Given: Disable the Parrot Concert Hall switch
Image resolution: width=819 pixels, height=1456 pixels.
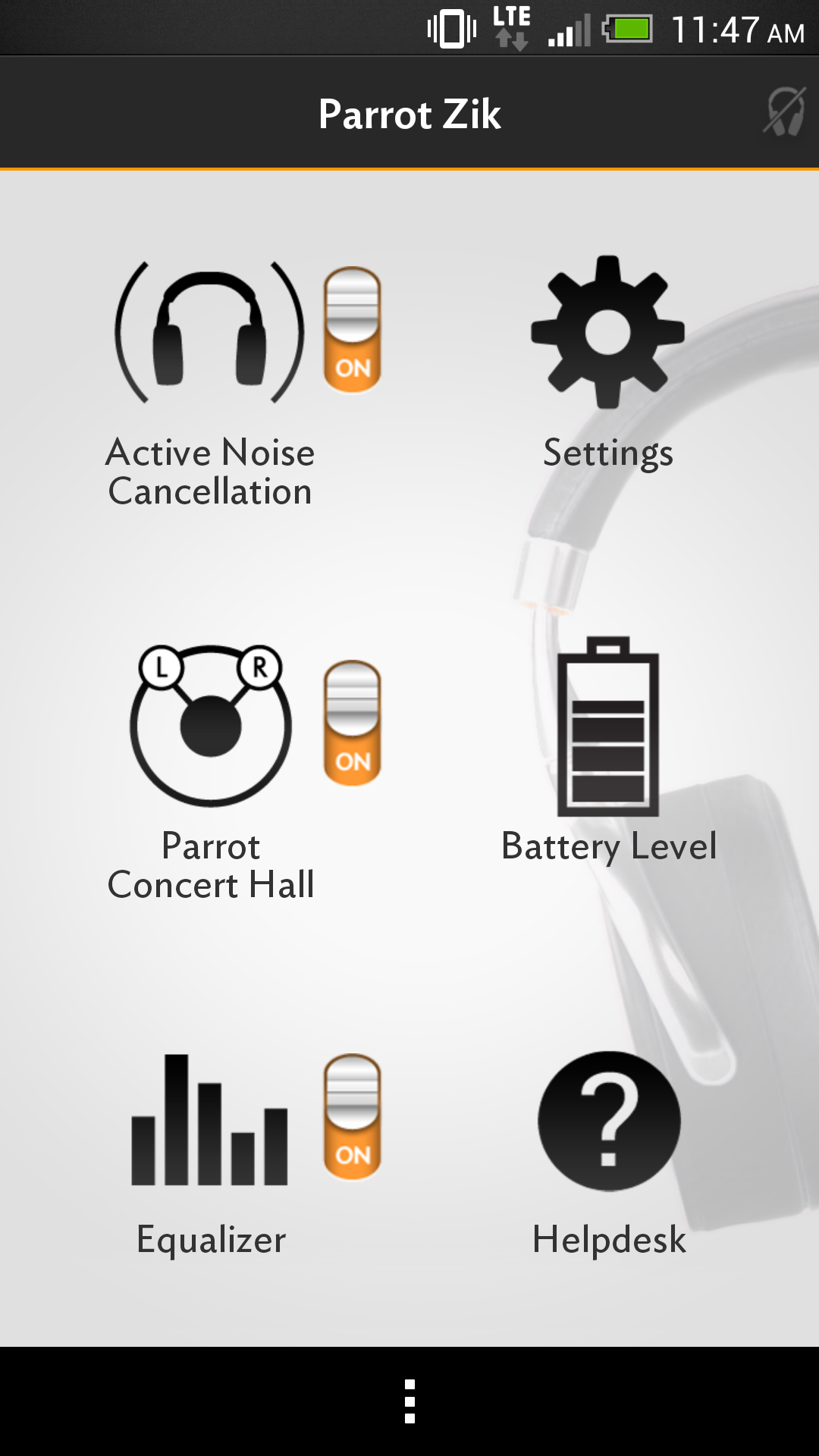Looking at the screenshot, I should pyautogui.click(x=353, y=723).
